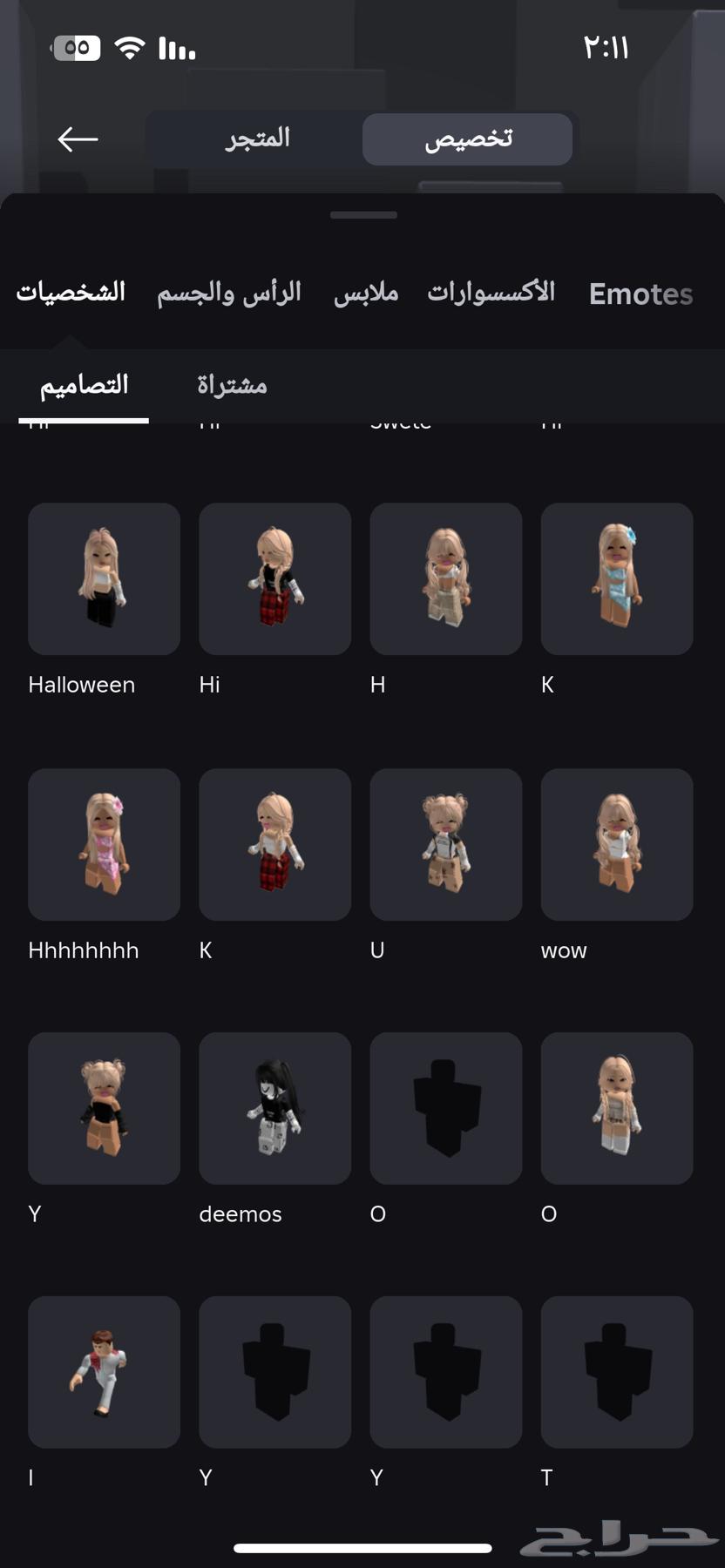Switch to the مشتراة sub-tab
The width and height of the screenshot is (725, 1568).
(232, 385)
